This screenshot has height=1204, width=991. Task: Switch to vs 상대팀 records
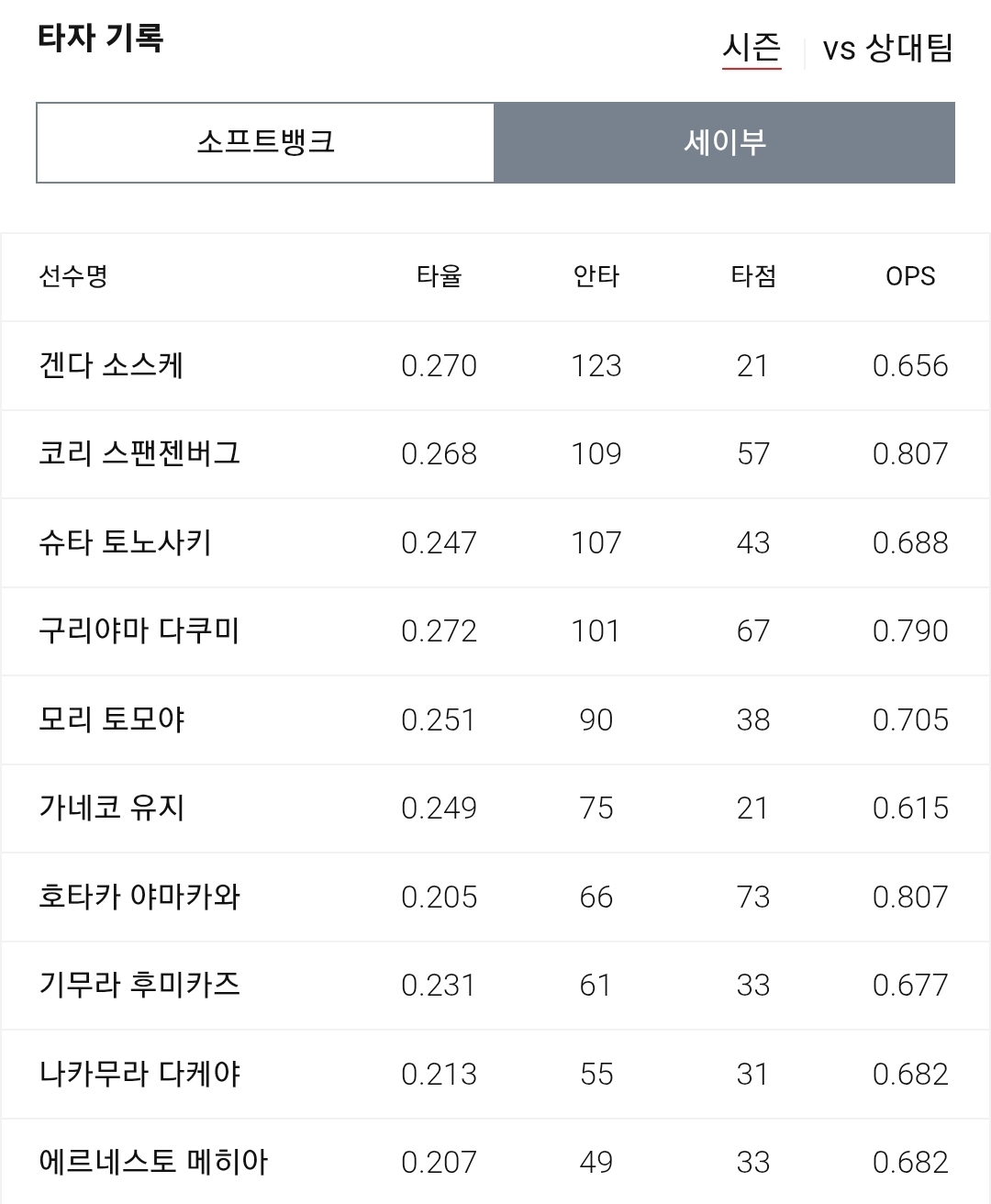coord(888,48)
